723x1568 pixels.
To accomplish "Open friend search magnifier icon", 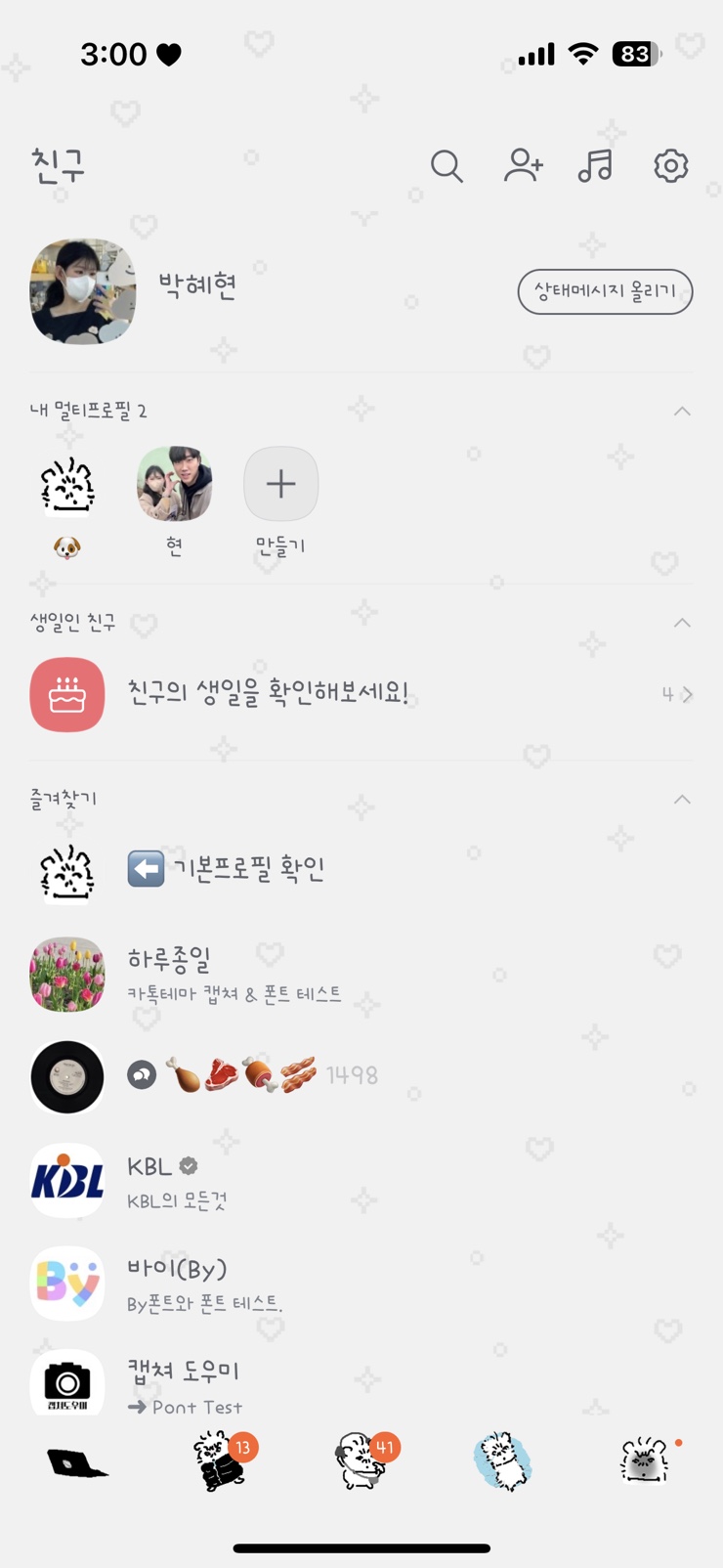I will coord(447,166).
